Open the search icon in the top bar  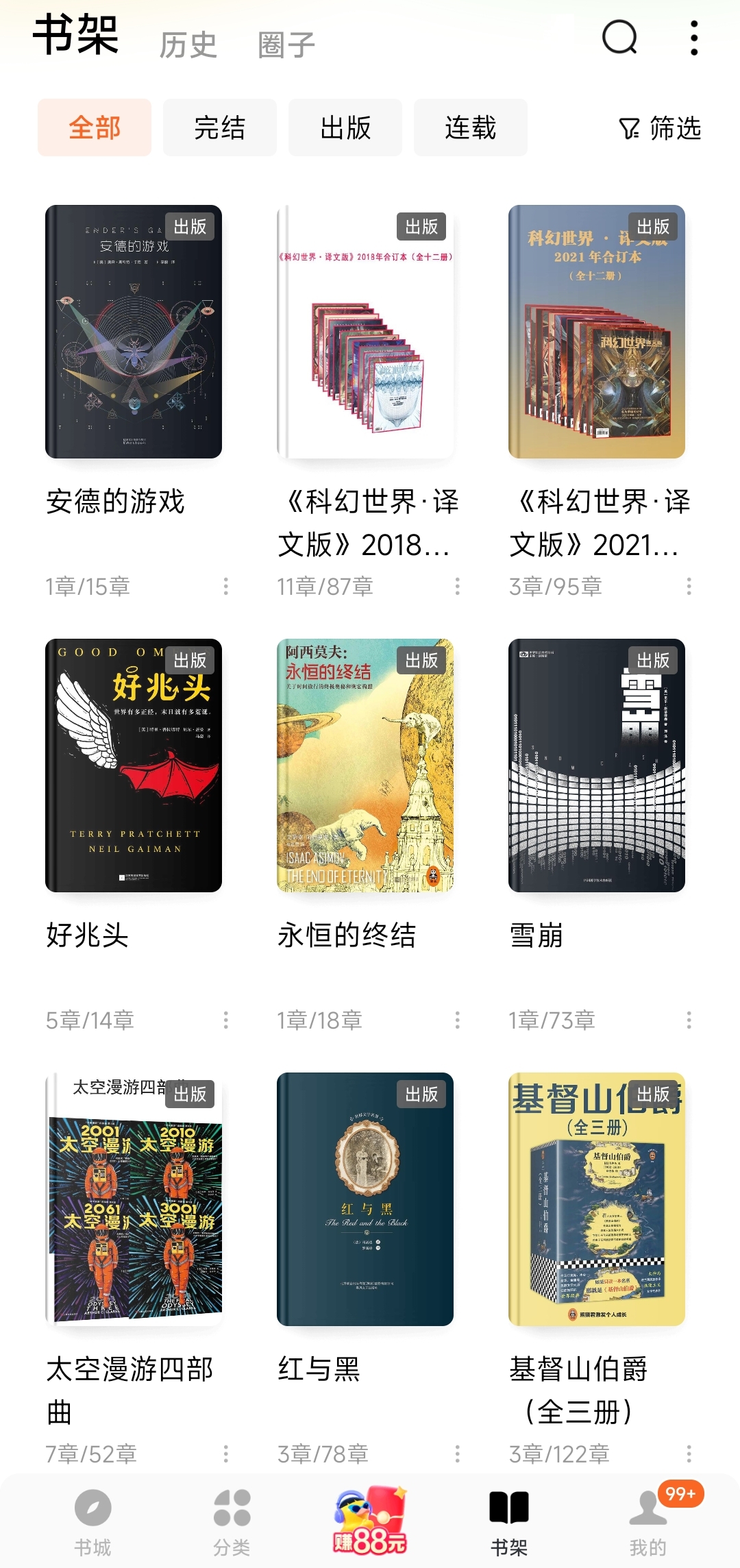(619, 38)
